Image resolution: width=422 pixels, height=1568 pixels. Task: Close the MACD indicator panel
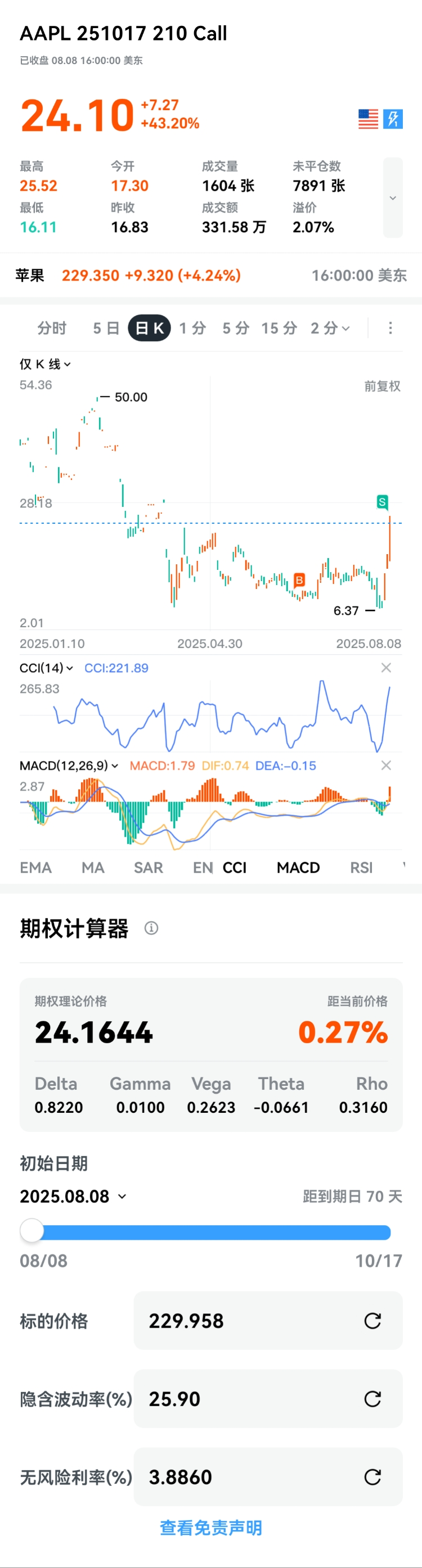point(386,765)
